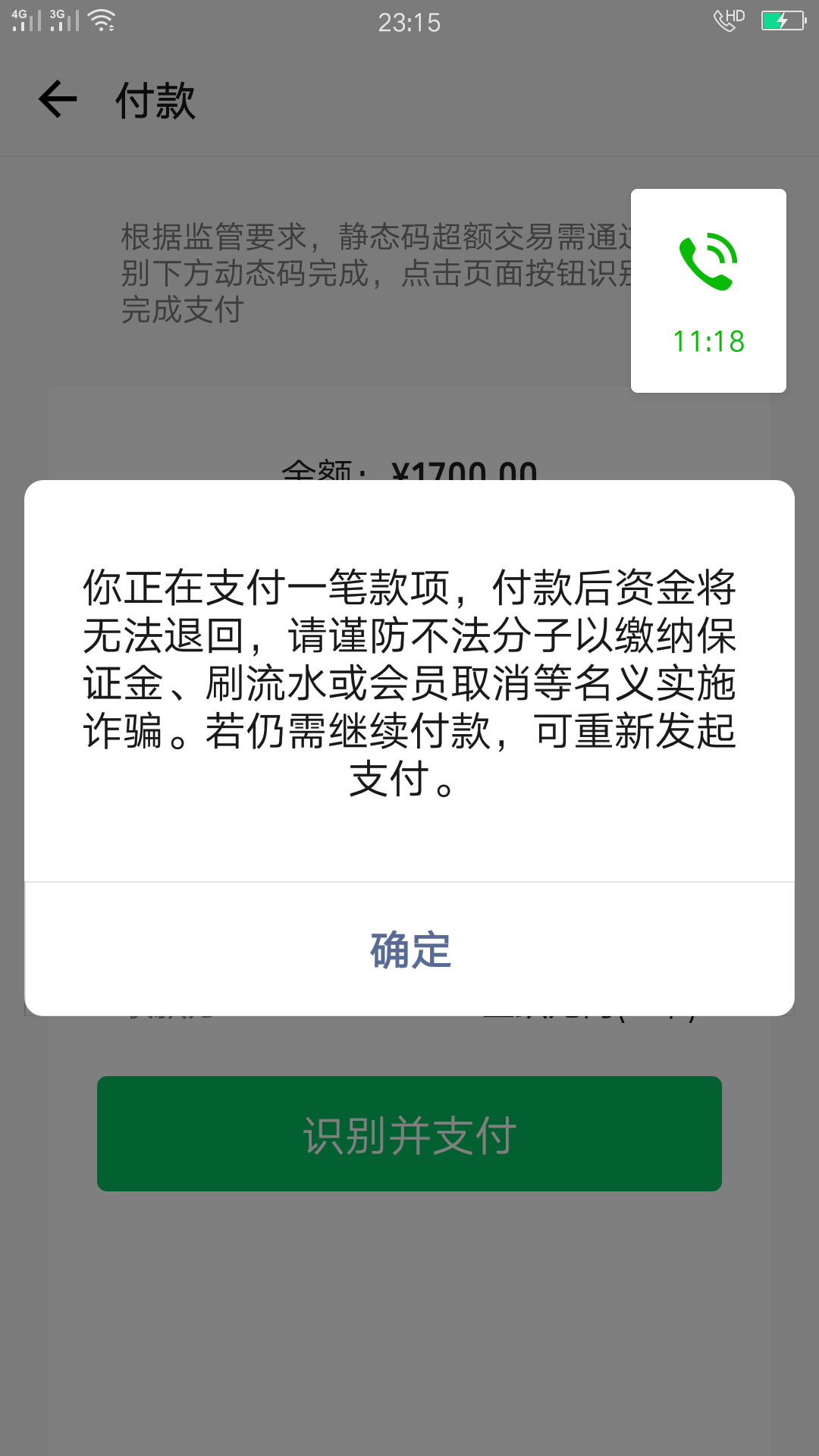Go back from the 付款 page
Viewport: 819px width, 1456px height.
58,99
